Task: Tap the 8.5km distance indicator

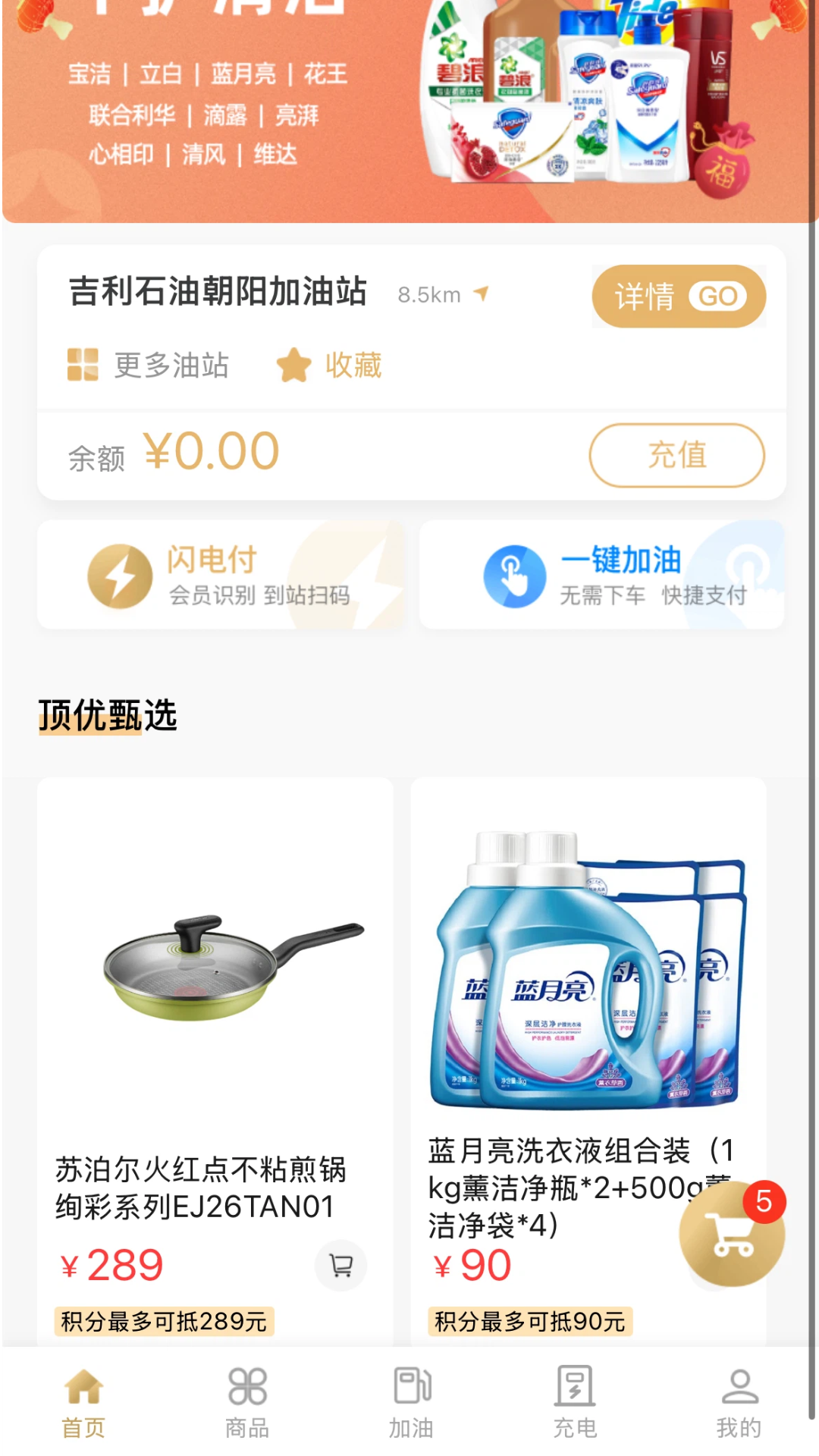Action: coord(429,295)
